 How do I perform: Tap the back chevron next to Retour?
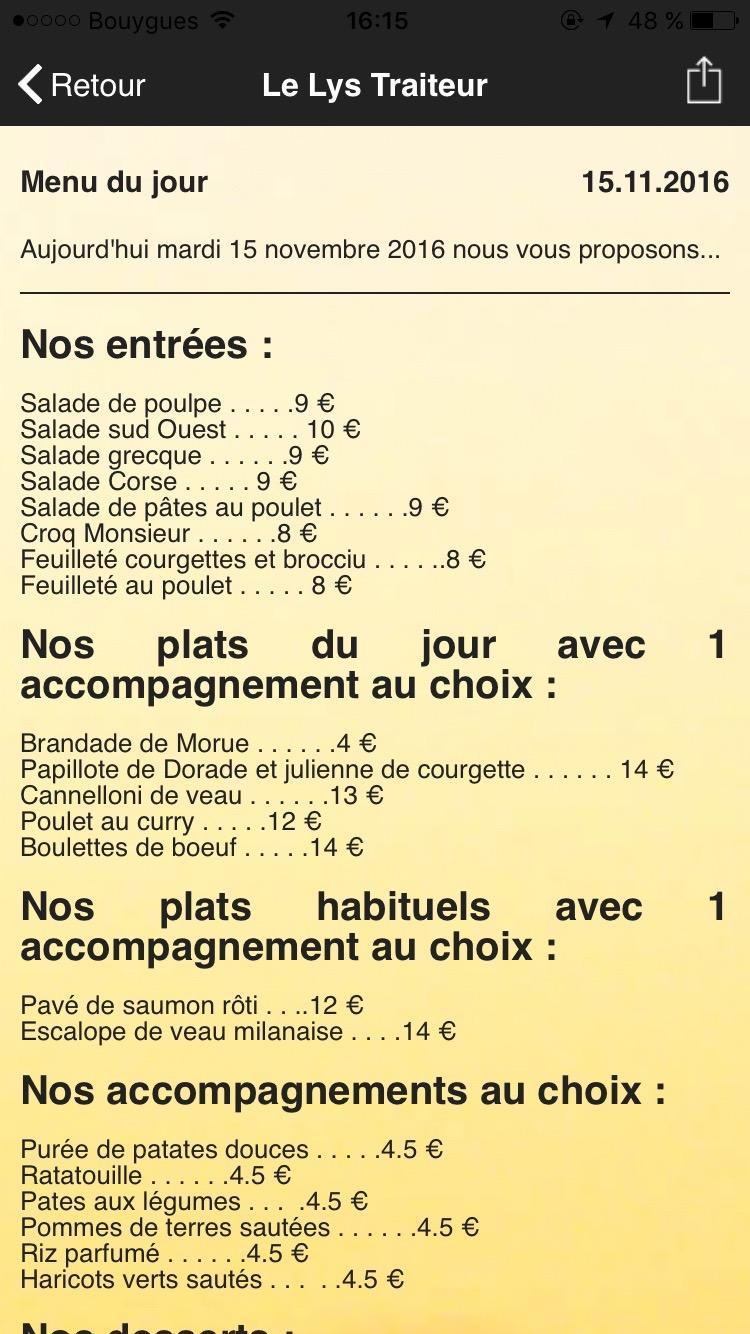coord(30,84)
